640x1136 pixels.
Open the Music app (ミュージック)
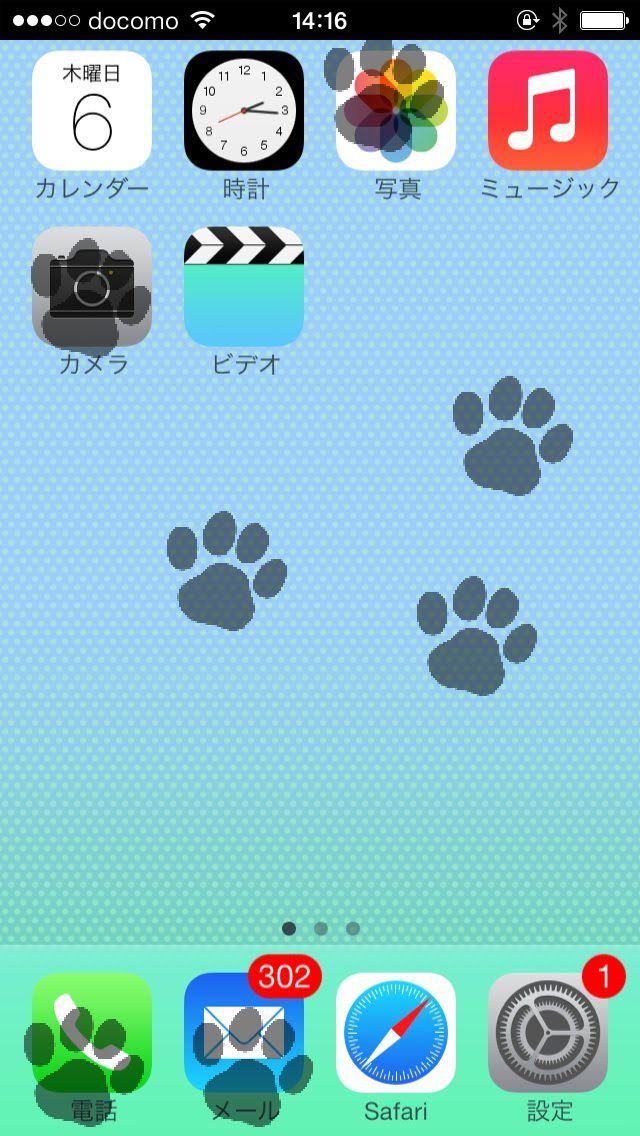click(x=548, y=110)
